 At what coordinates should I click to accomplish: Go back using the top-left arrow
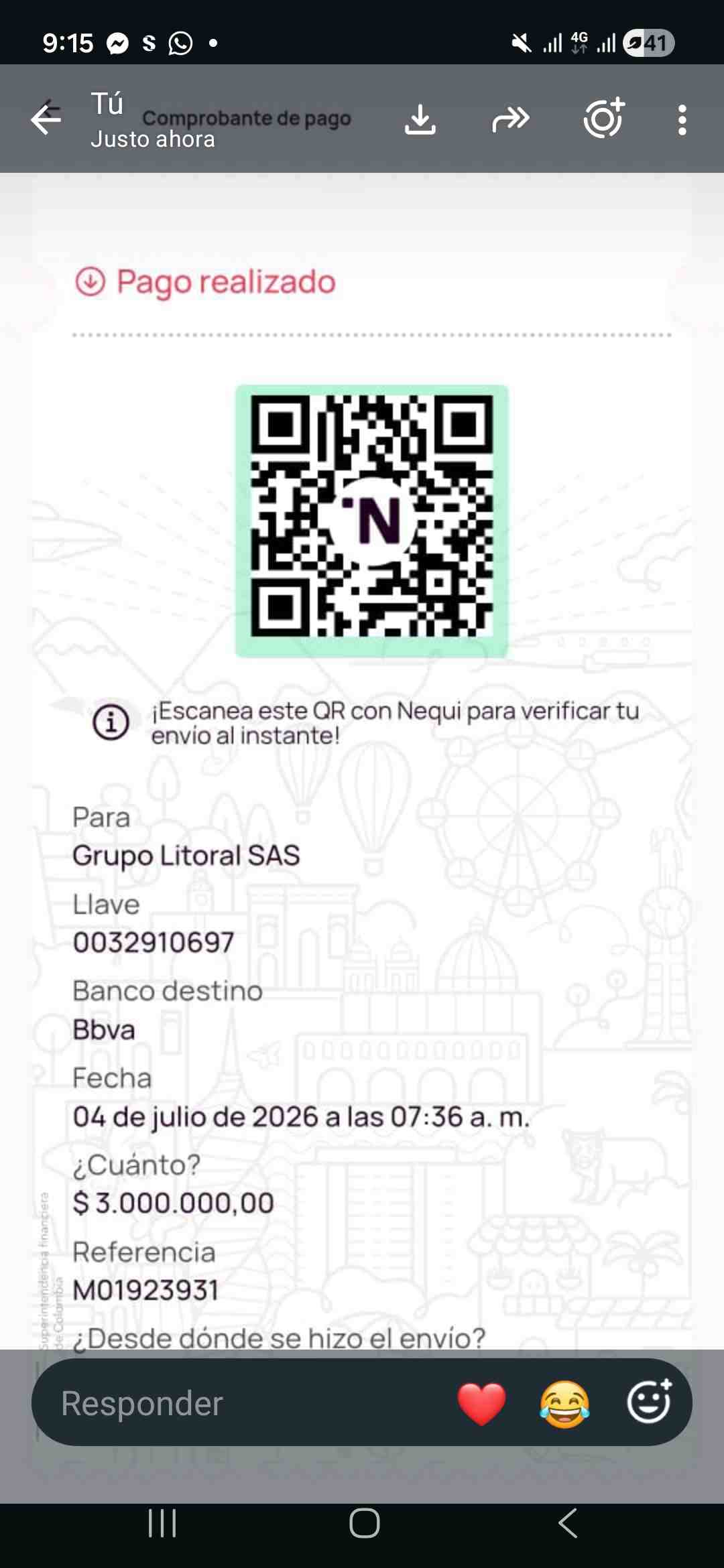point(46,120)
